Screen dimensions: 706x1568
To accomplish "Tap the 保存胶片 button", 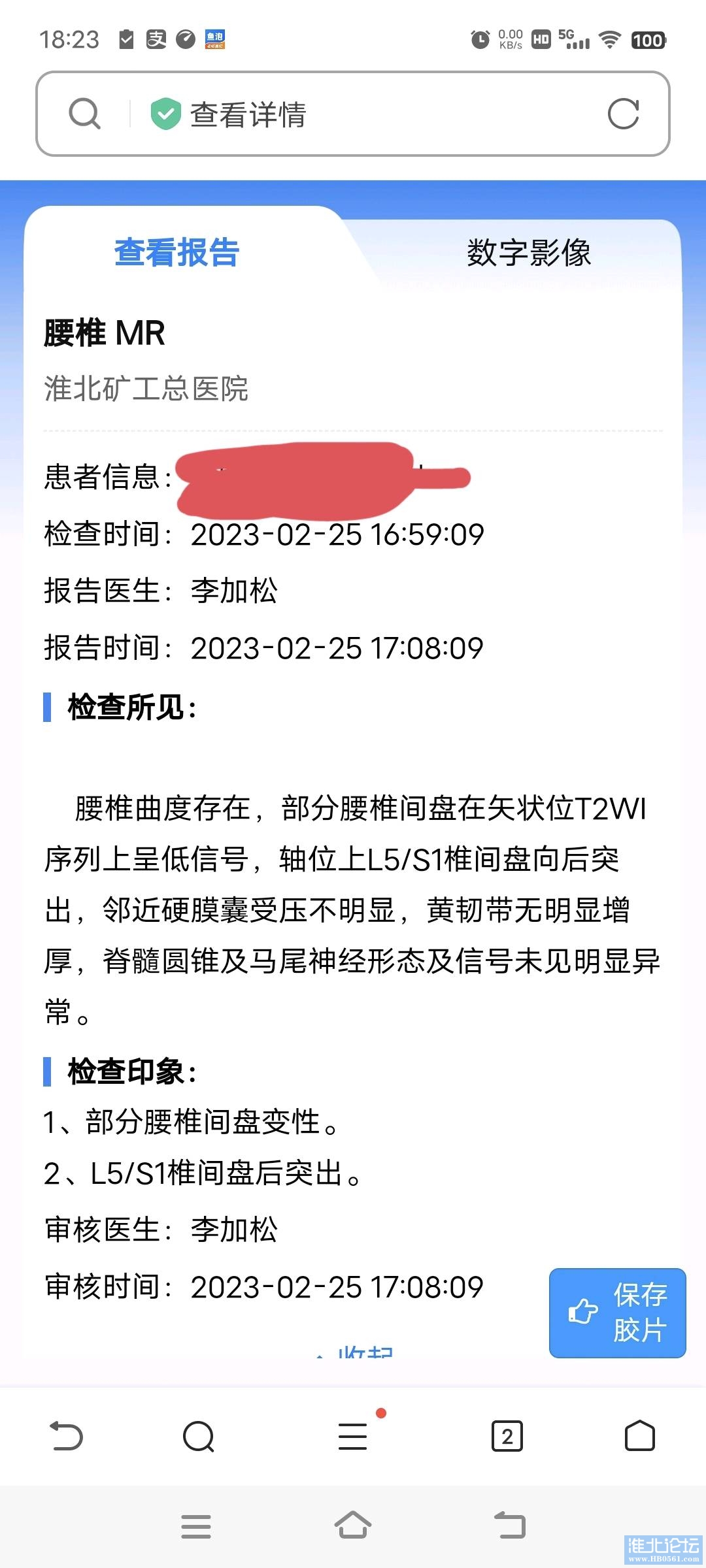I will point(617,1313).
